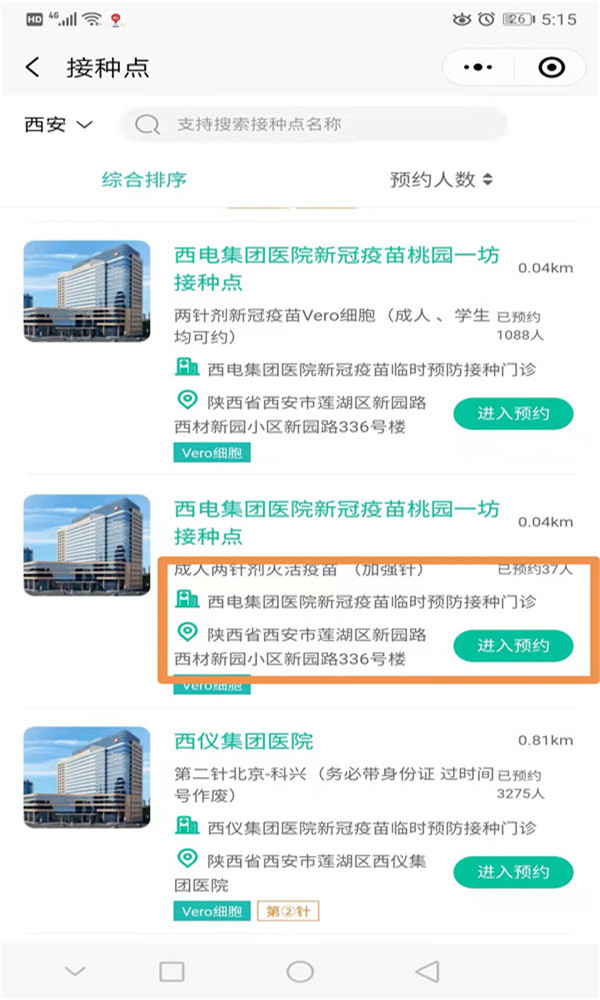Switch to the 综合排序 tab
The height and width of the screenshot is (1000, 600).
(144, 180)
